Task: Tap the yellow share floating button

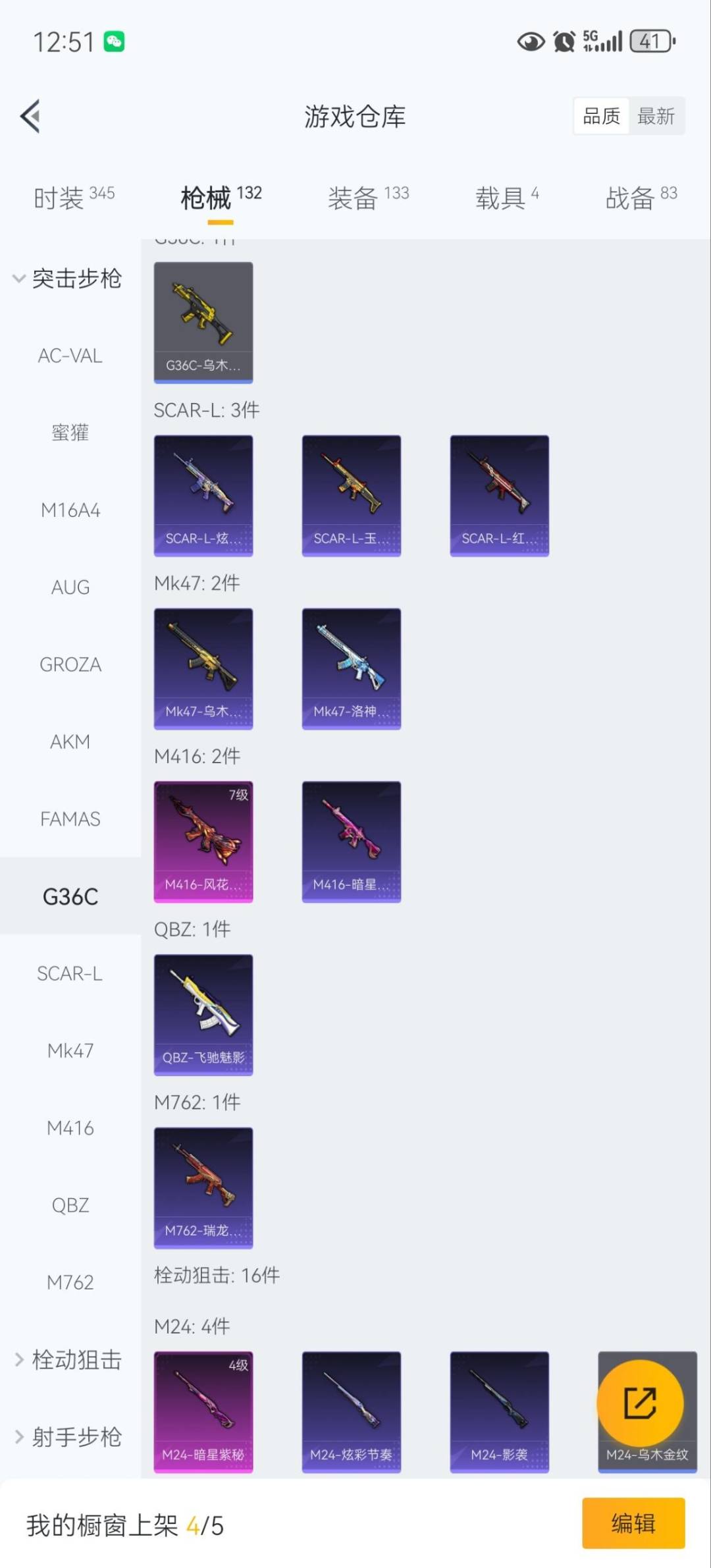Action: [x=640, y=1403]
